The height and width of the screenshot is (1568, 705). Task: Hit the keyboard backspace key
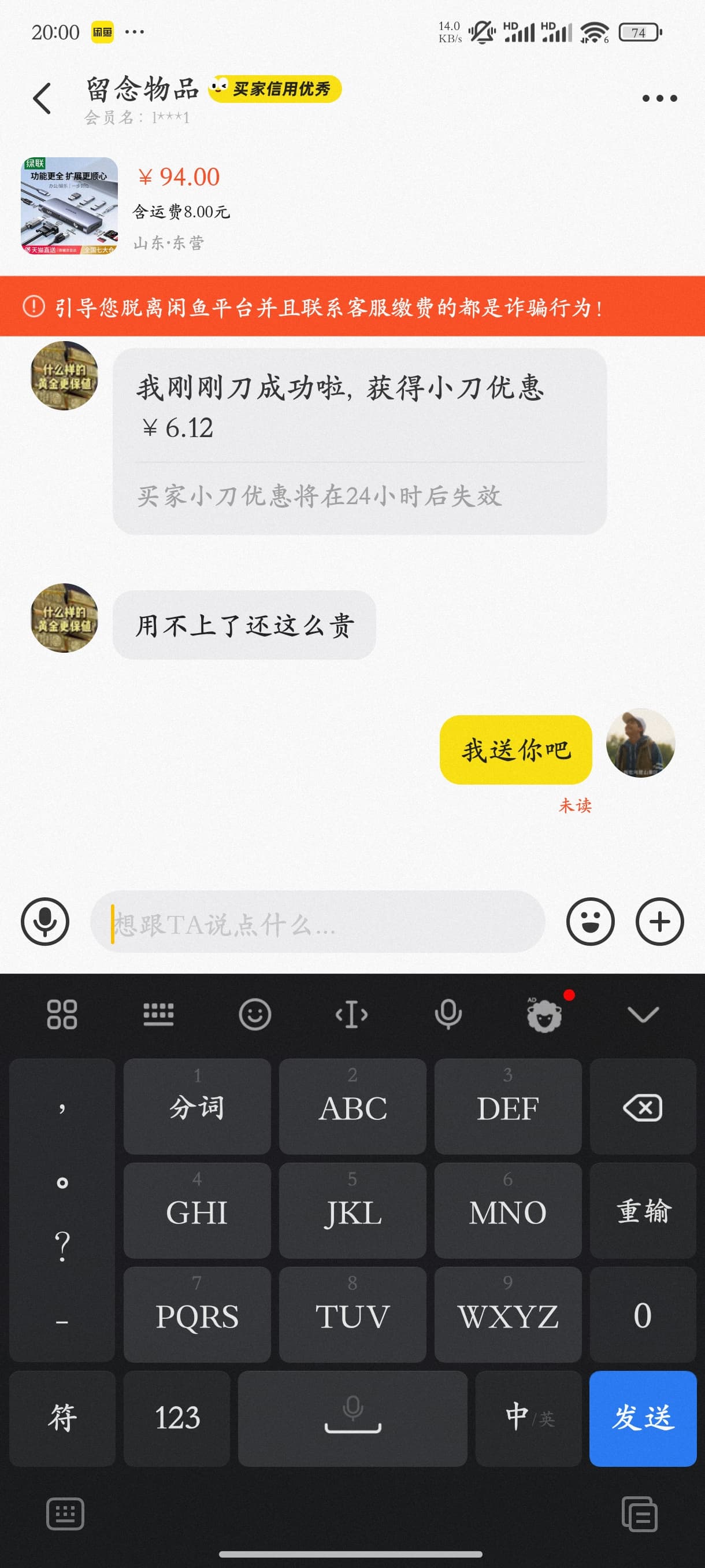(x=643, y=1107)
